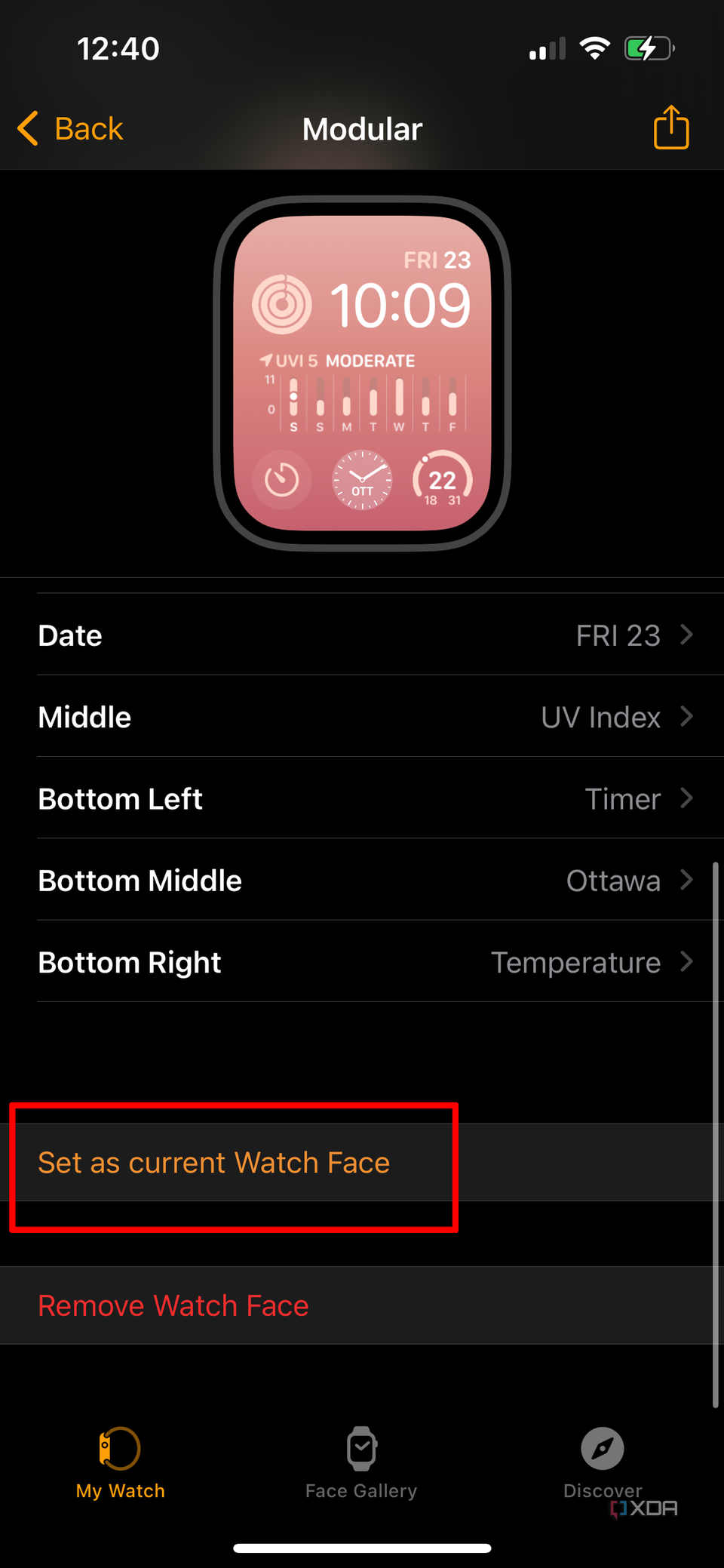Screen dimensions: 724x1568
Task: Tap the temperature dial complication showing 22
Action: click(442, 481)
